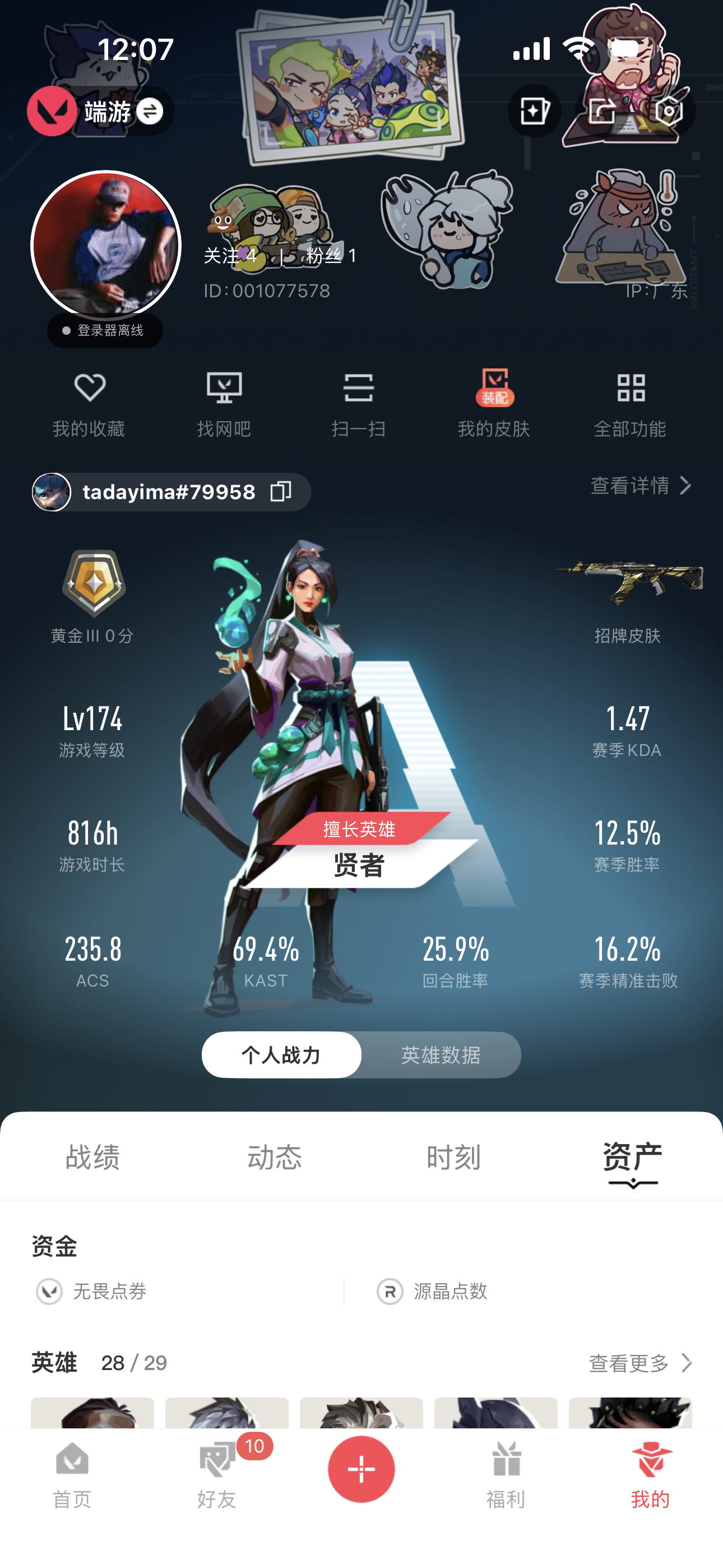Image resolution: width=723 pixels, height=1568 pixels.
Task: Tap the profile avatar picture
Action: coord(106,245)
